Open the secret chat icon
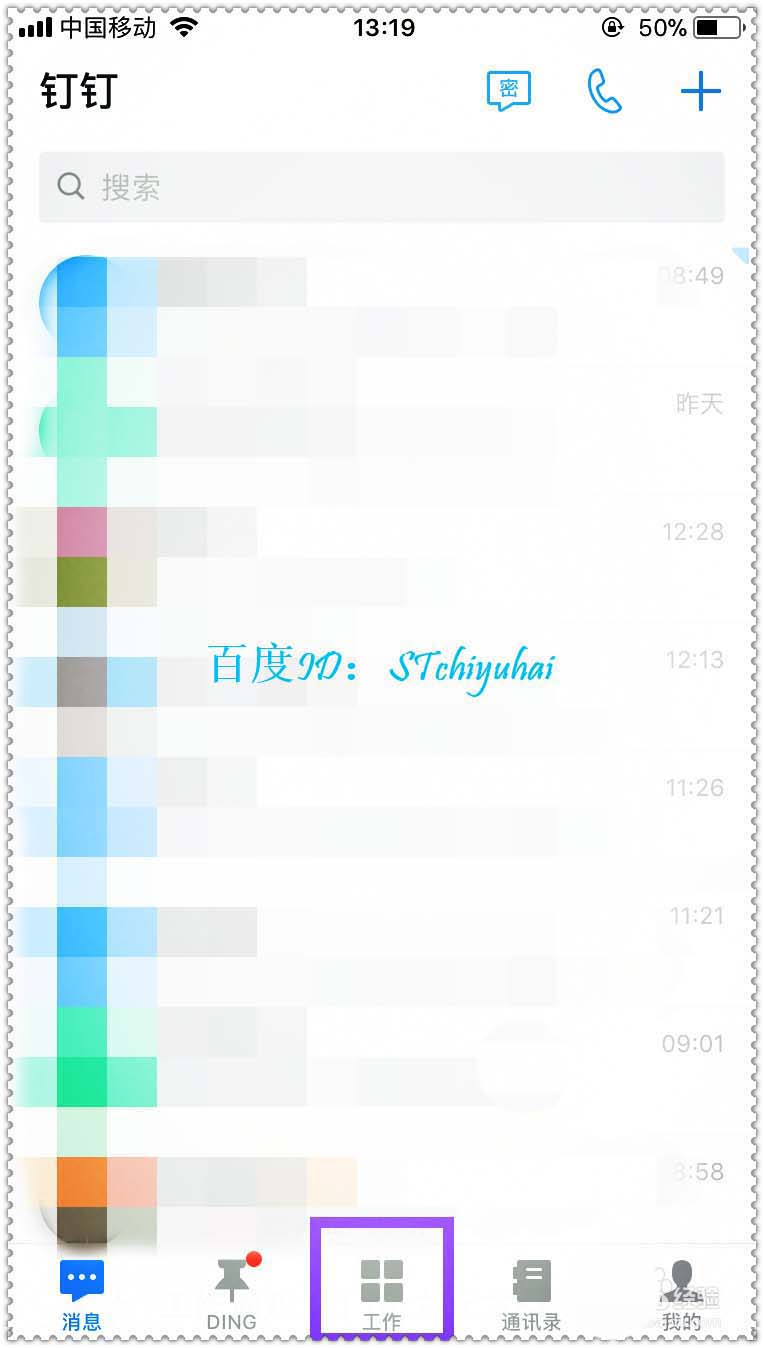 pos(508,92)
